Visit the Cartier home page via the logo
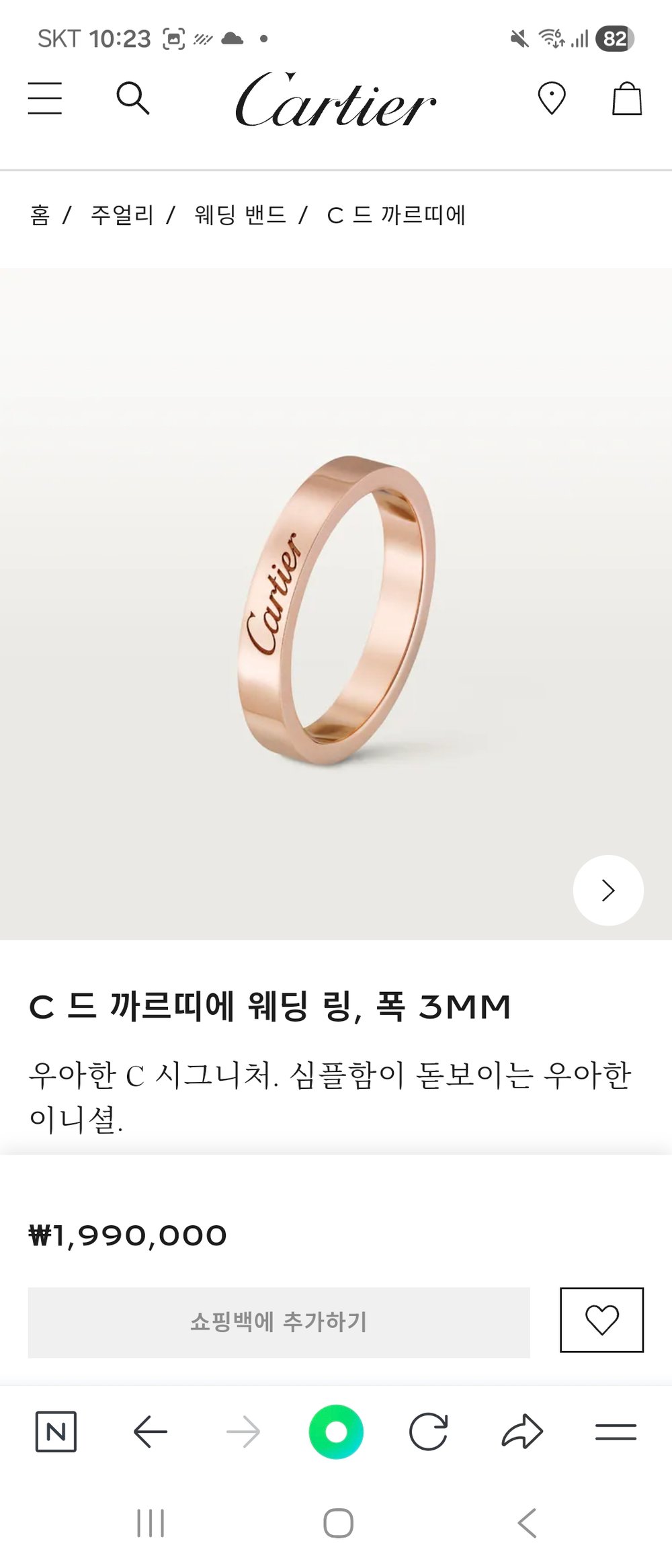The width and height of the screenshot is (672, 1568). (336, 101)
